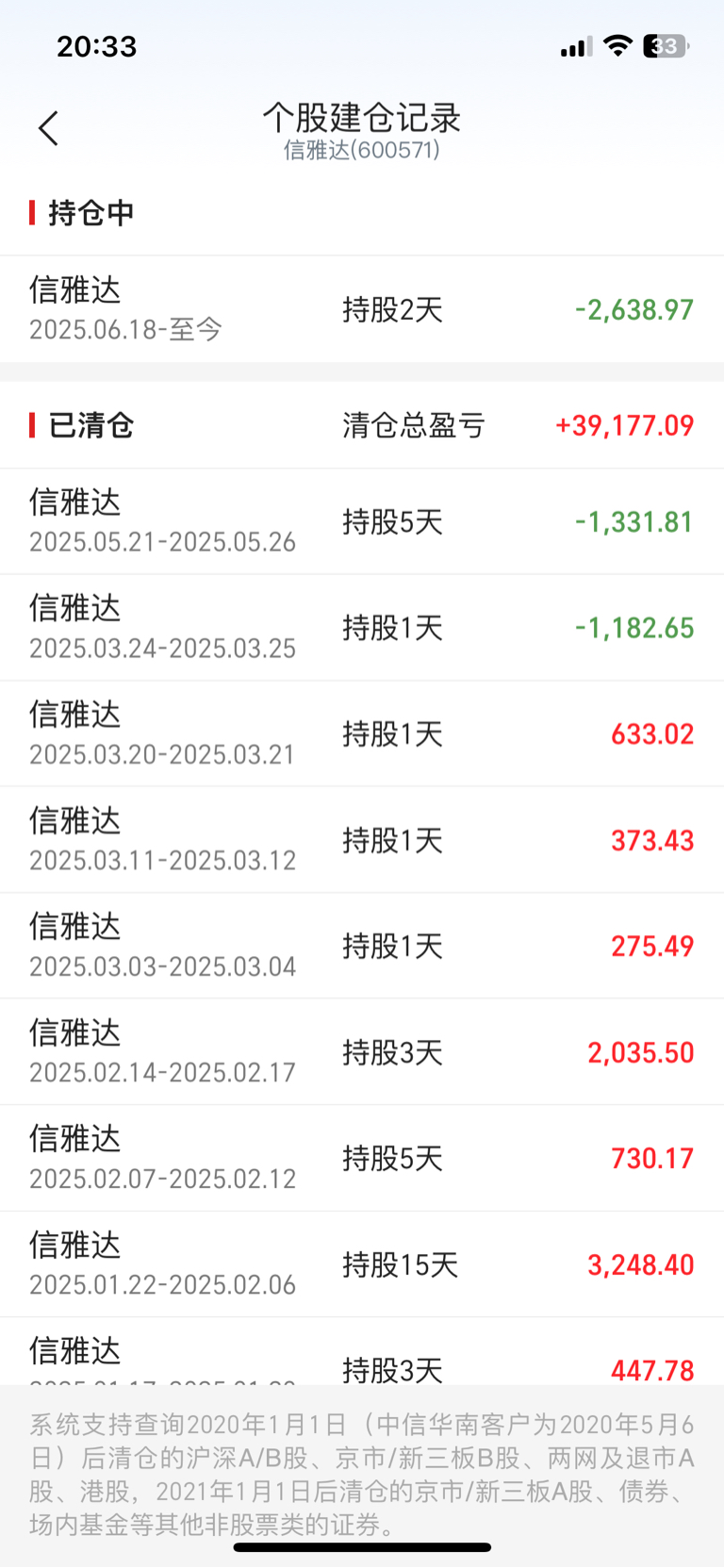The width and height of the screenshot is (724, 1568).
Task: Open the record 2025.03.20-2025.03.21
Action: point(362,734)
